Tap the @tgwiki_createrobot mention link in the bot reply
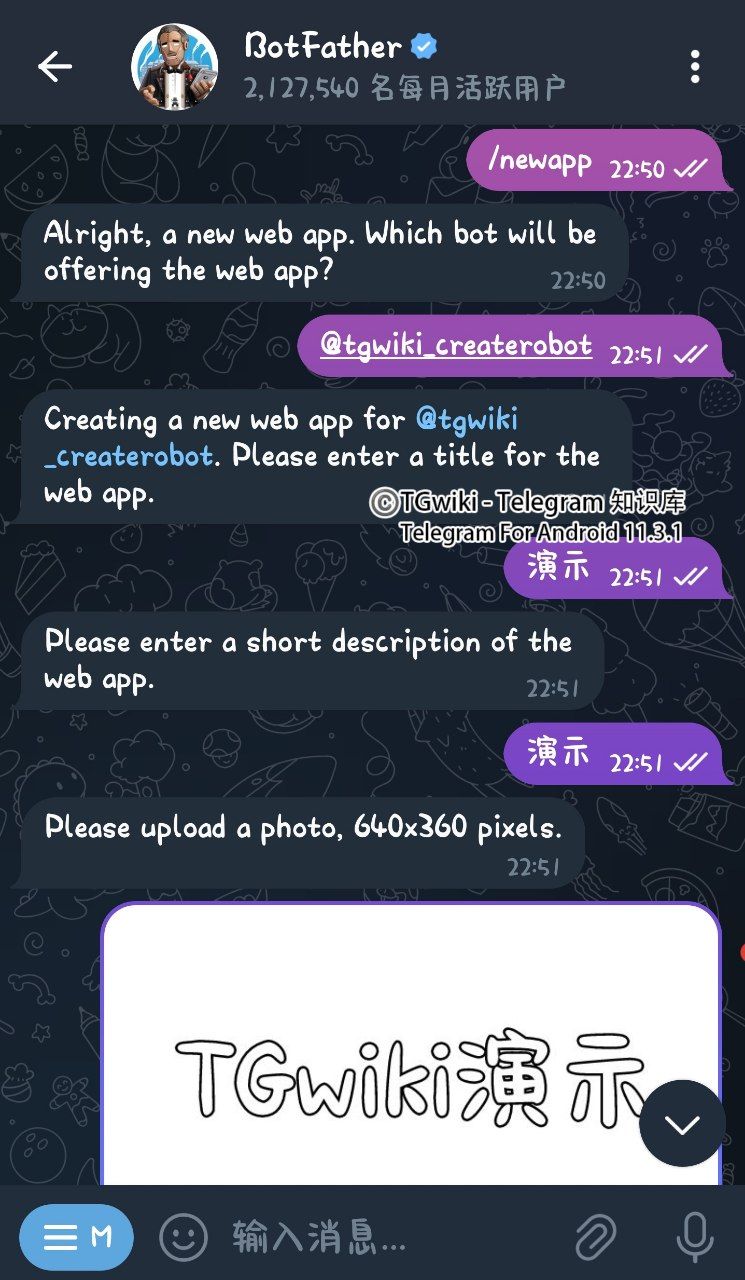745x1280 pixels. coord(466,419)
